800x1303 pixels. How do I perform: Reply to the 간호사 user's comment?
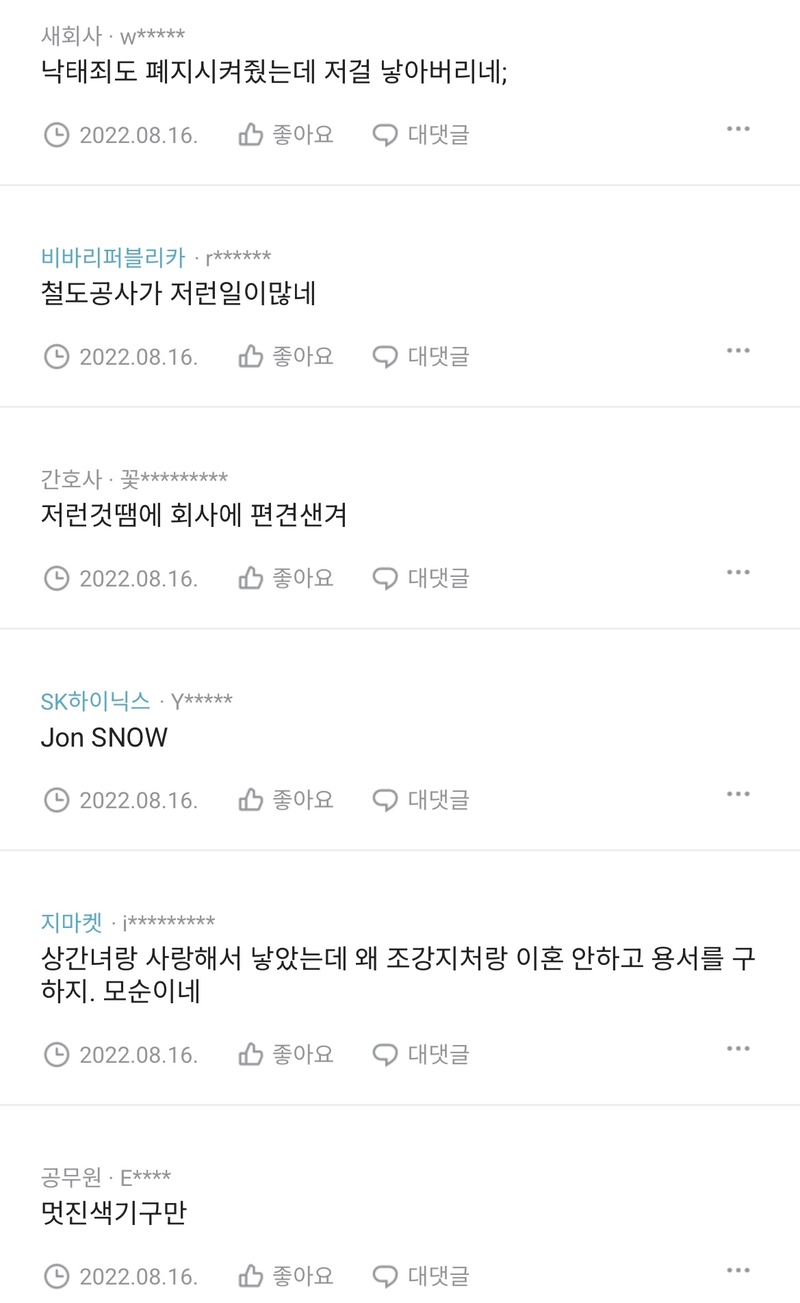click(x=420, y=578)
